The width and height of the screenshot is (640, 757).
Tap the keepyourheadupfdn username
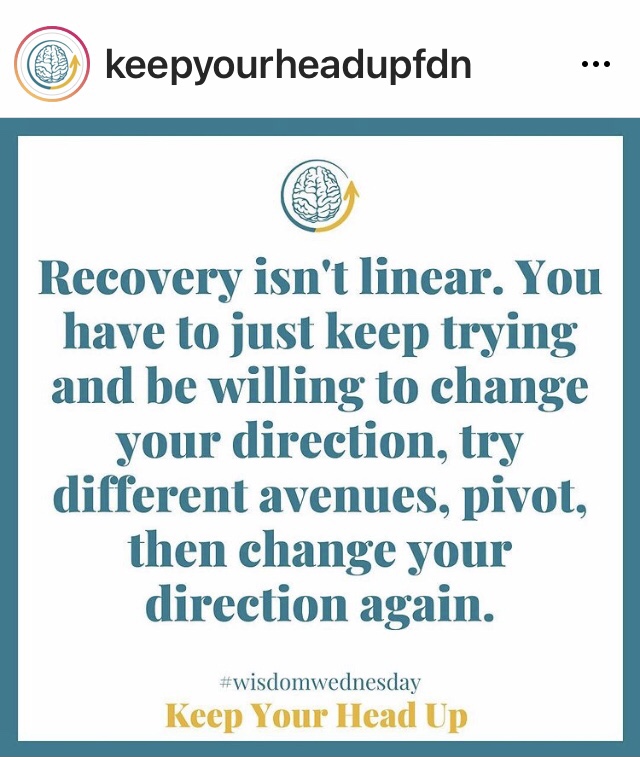288,65
